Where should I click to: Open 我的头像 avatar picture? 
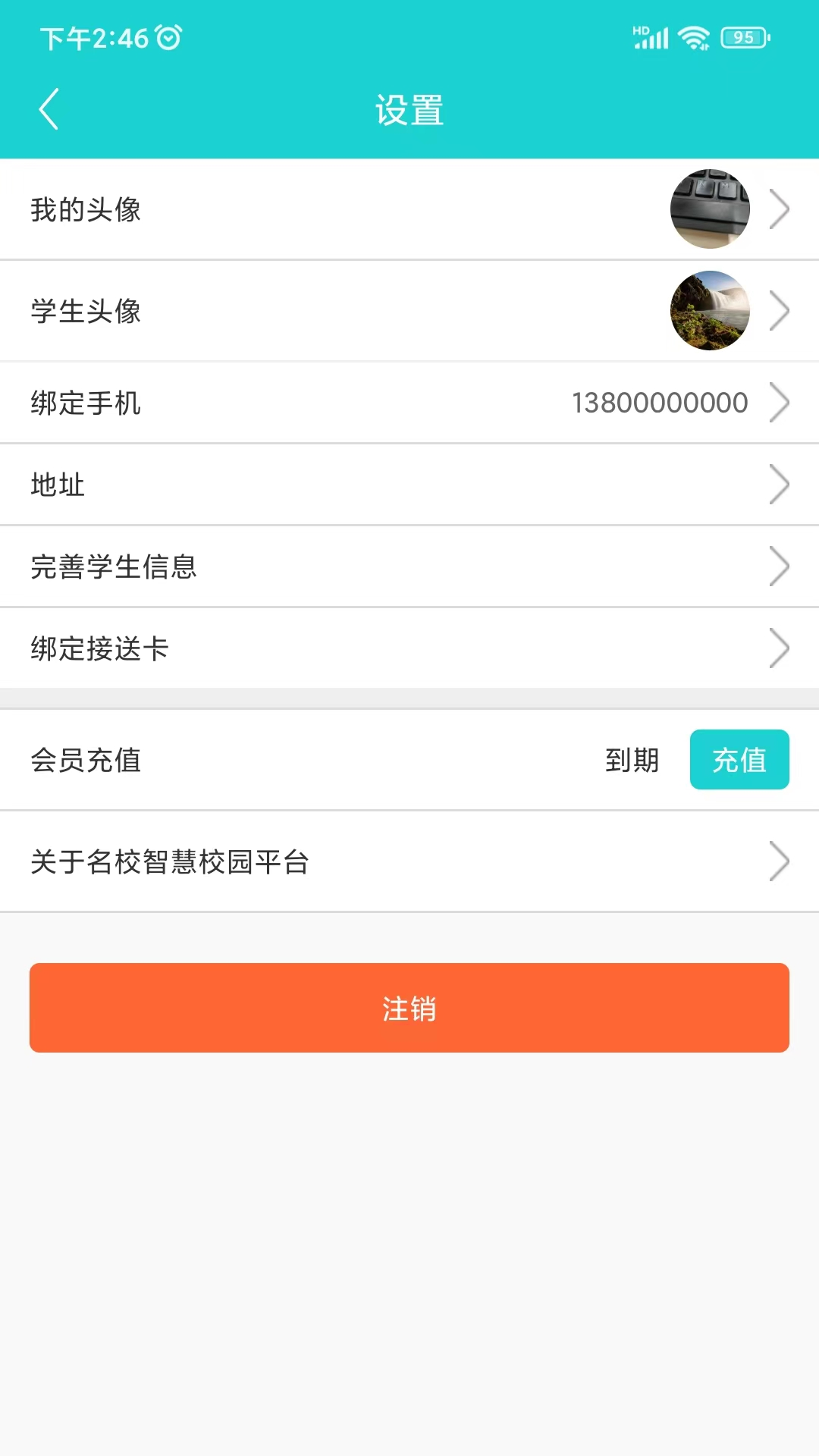pyautogui.click(x=710, y=209)
